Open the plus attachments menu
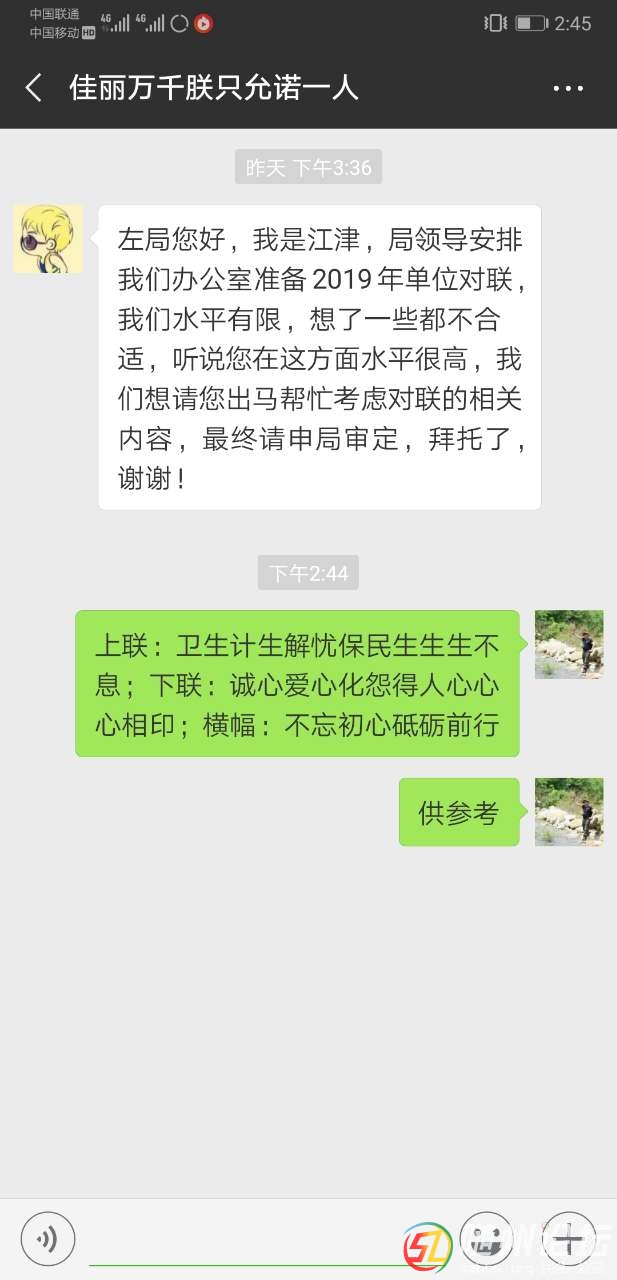Image resolution: width=617 pixels, height=1280 pixels. coord(568,1240)
